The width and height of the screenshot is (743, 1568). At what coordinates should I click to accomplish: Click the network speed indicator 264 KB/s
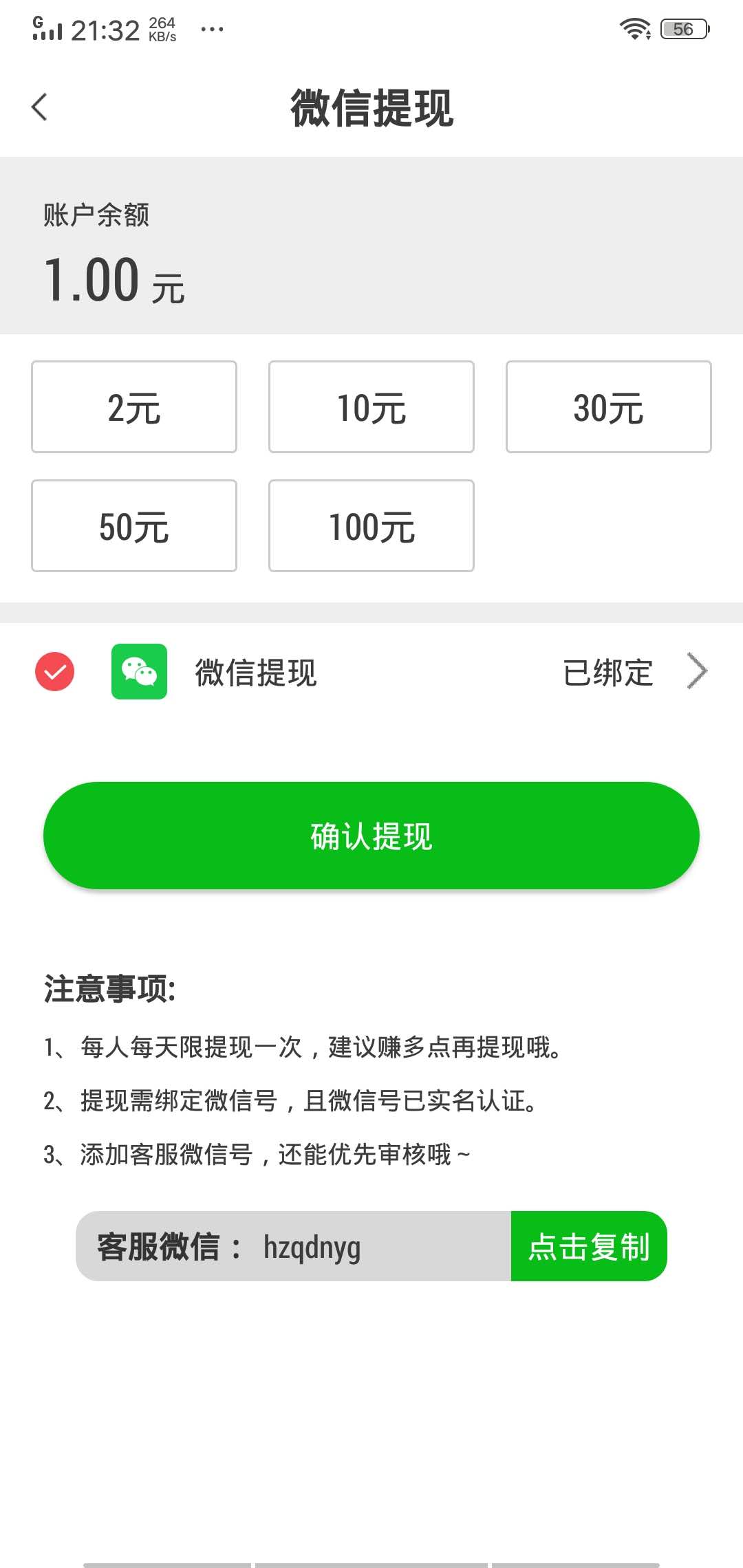162,29
